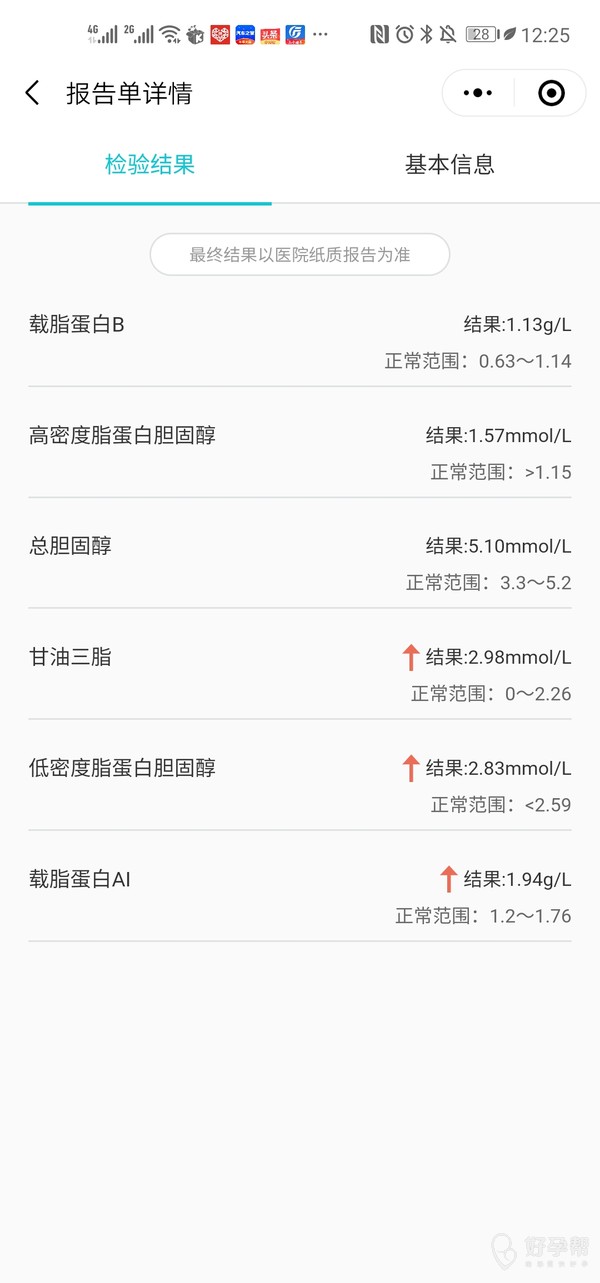Open the mini program three-dot menu
This screenshot has height=1283, width=600.
477,93
